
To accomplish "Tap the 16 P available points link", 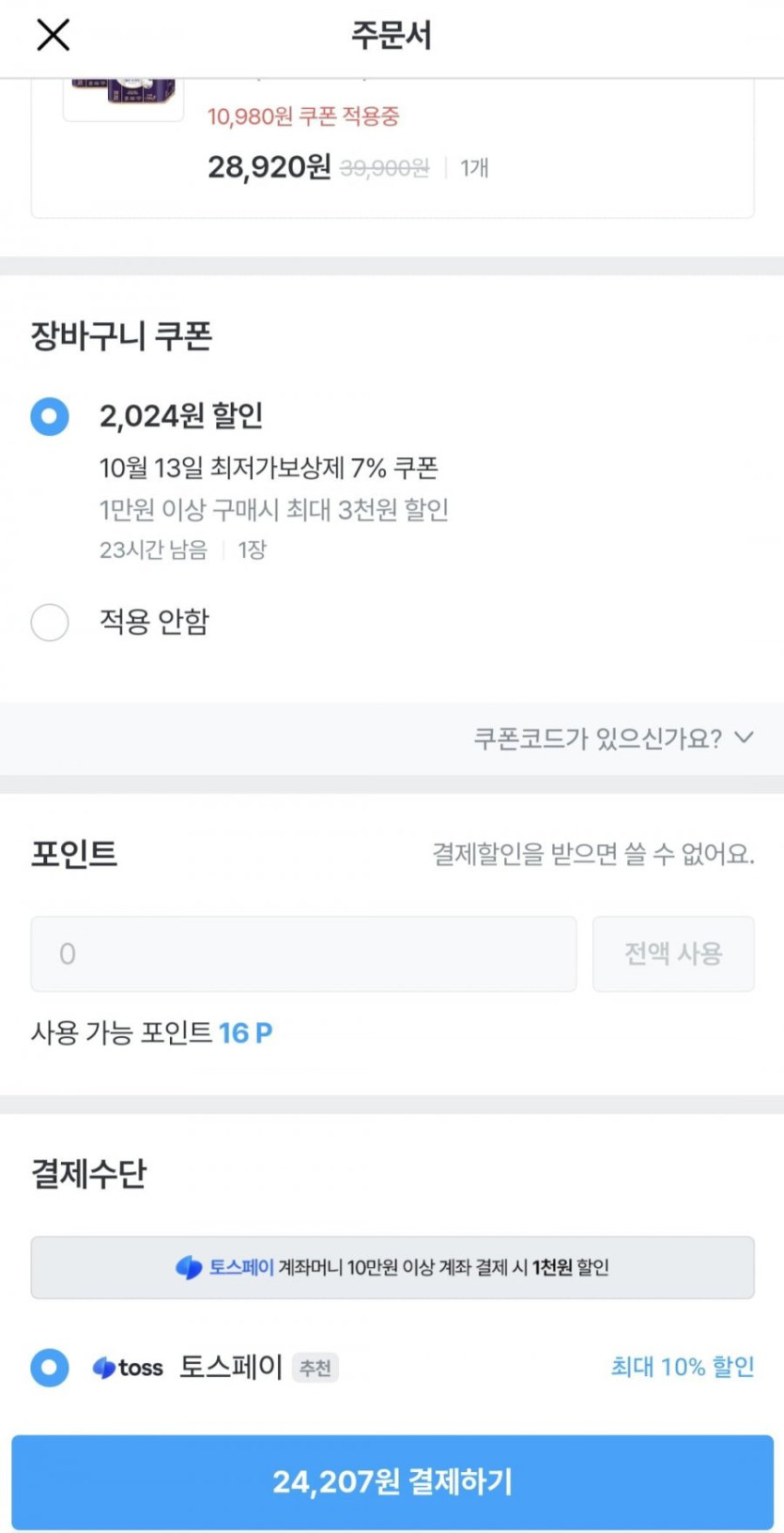I will pos(247,1033).
